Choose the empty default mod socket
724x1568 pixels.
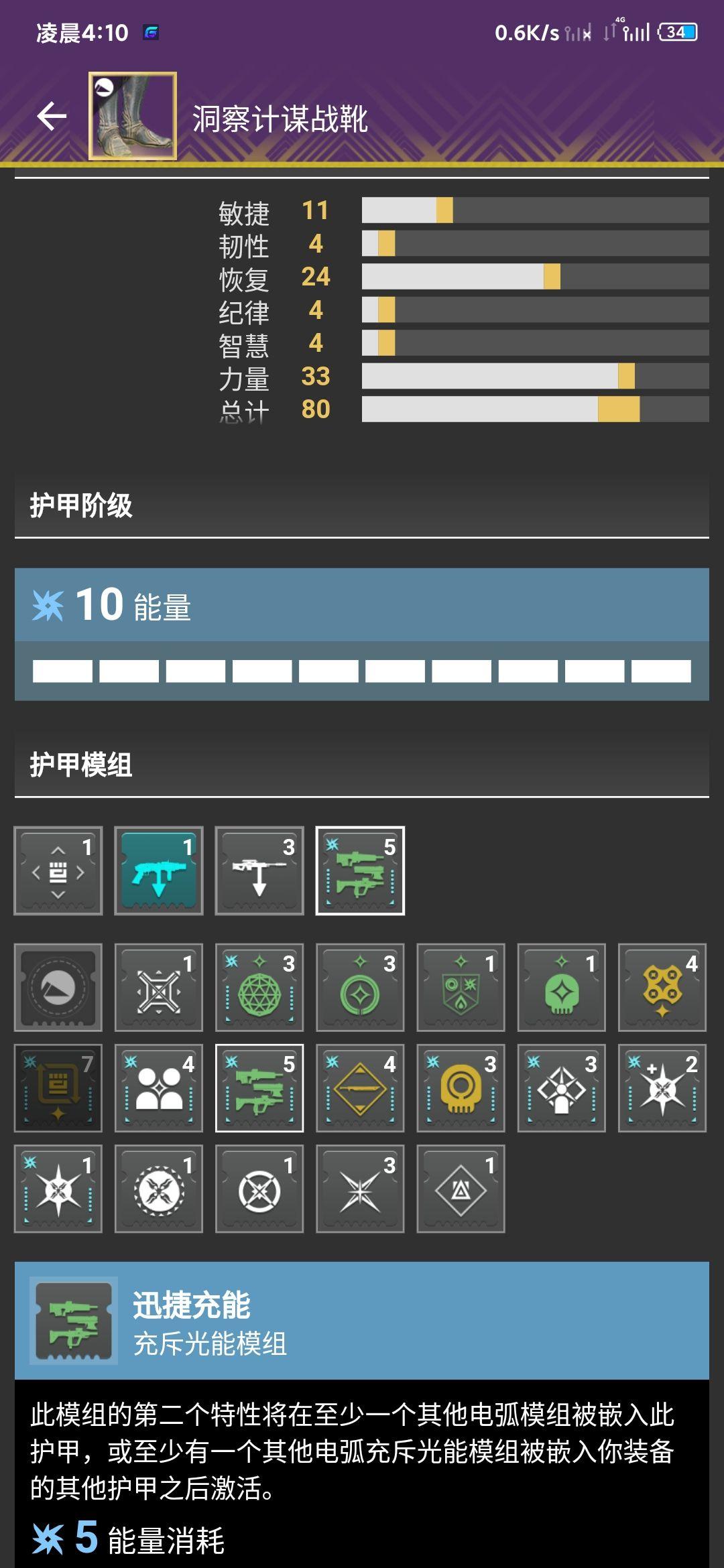(x=58, y=987)
